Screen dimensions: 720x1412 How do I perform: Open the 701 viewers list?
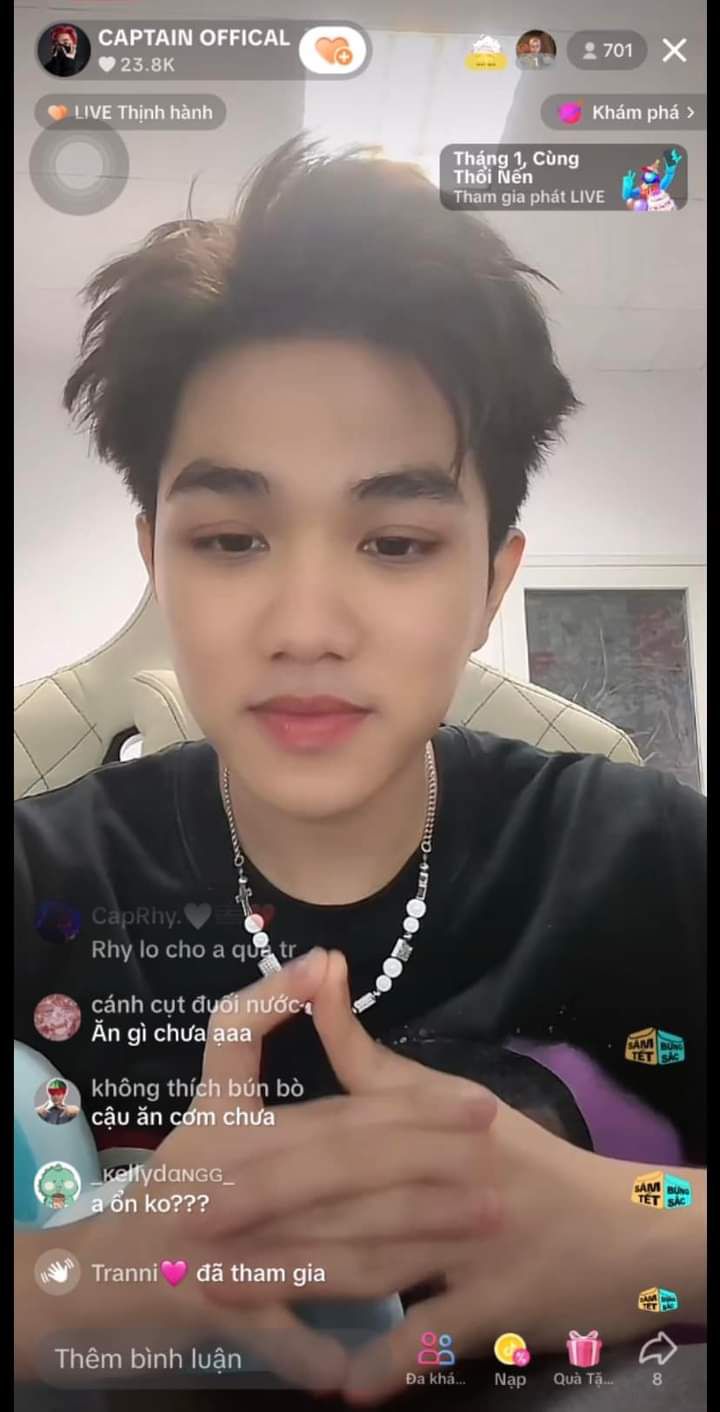coord(606,50)
